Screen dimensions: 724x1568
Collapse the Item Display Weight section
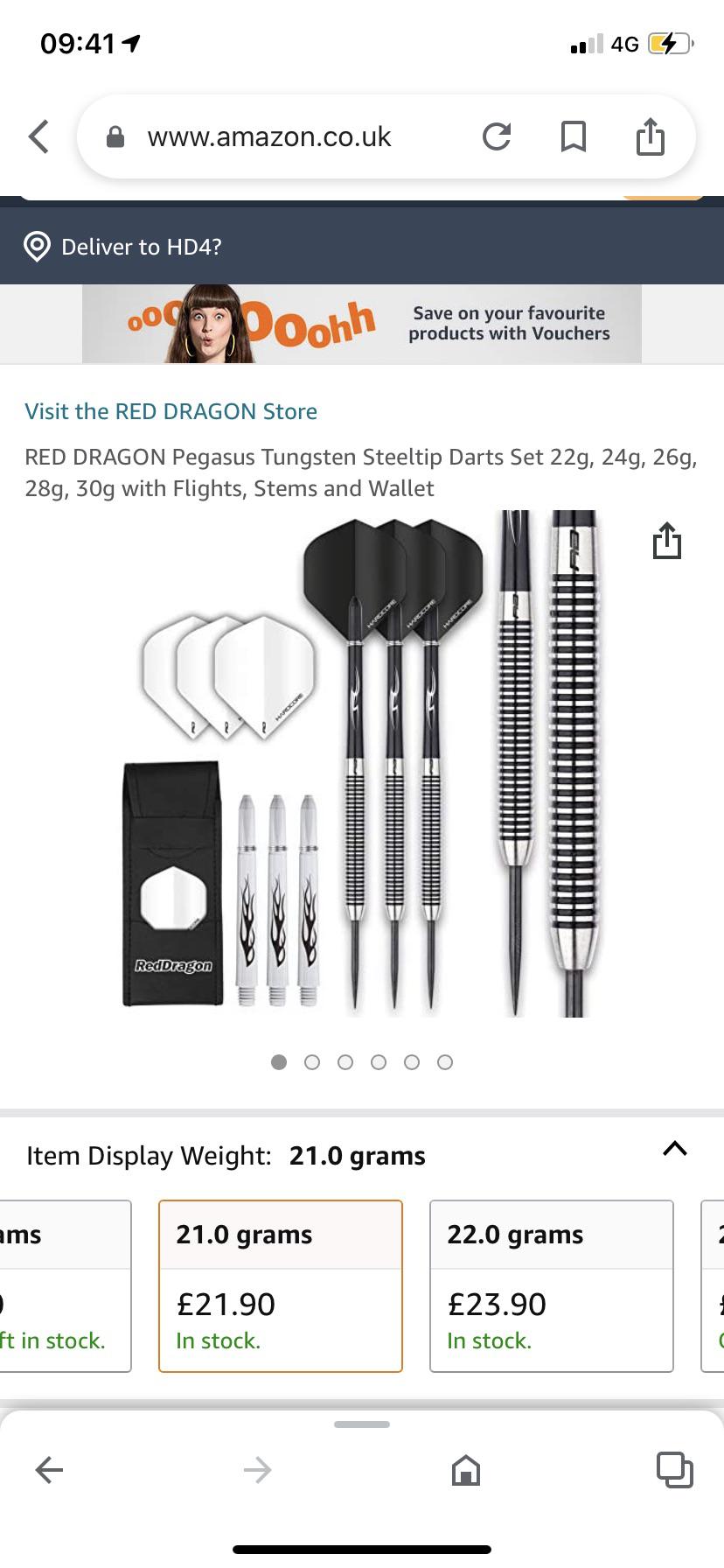(x=673, y=1150)
